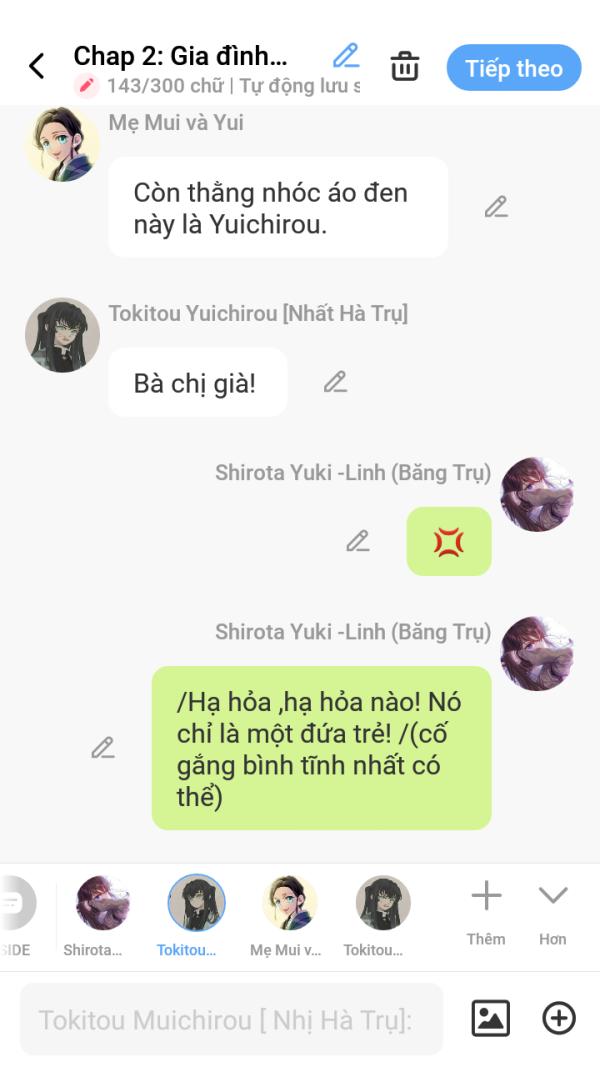Edit the angry emoji message
The width and height of the screenshot is (600, 1067).
(x=358, y=542)
